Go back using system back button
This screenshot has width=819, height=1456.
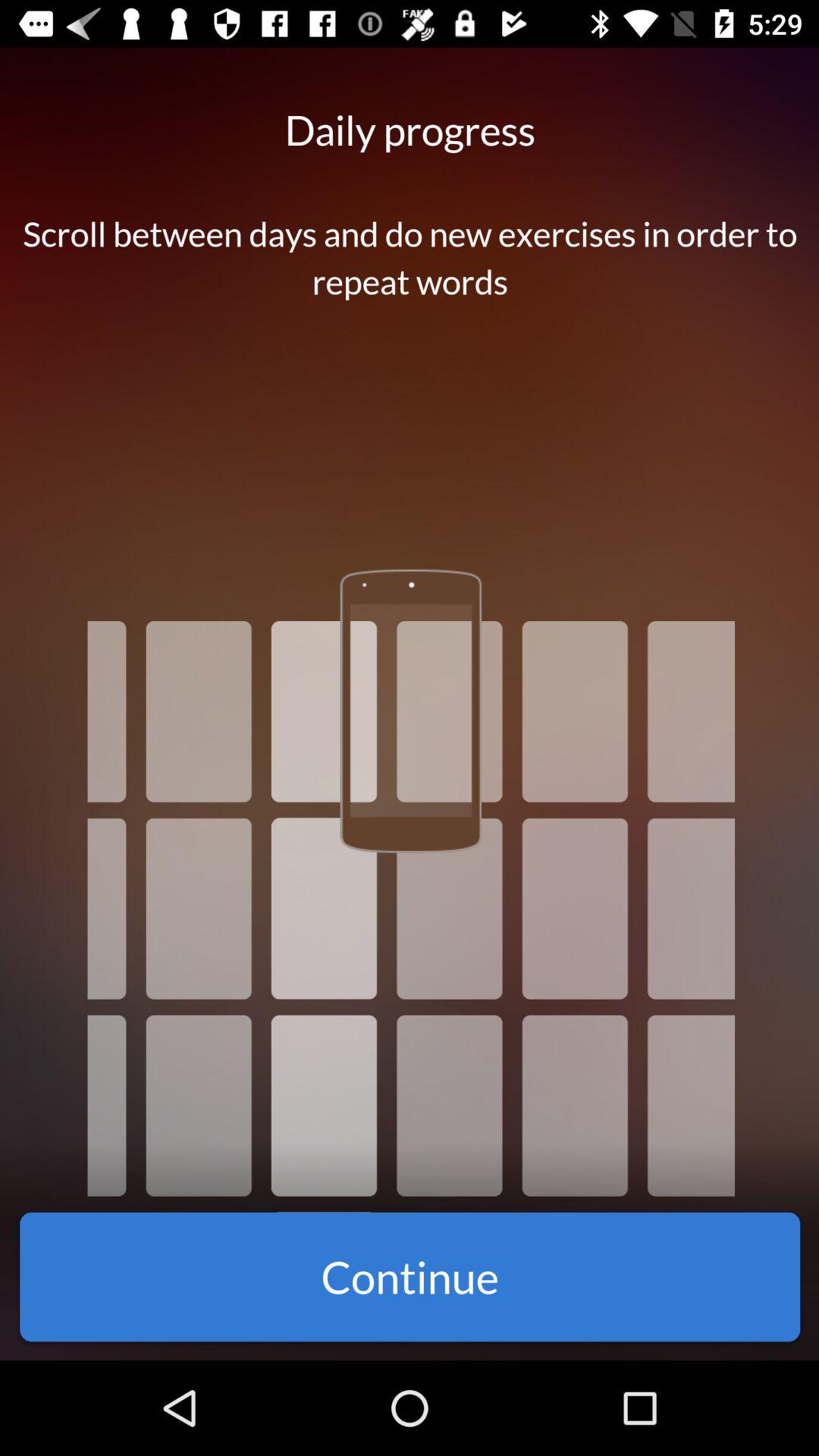pos(180,1408)
